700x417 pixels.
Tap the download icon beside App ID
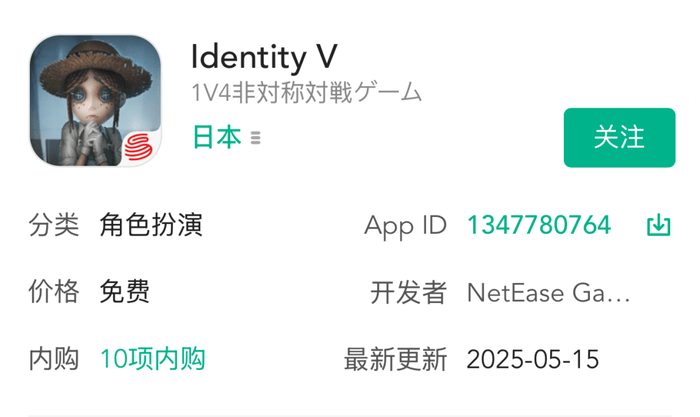coord(658,225)
